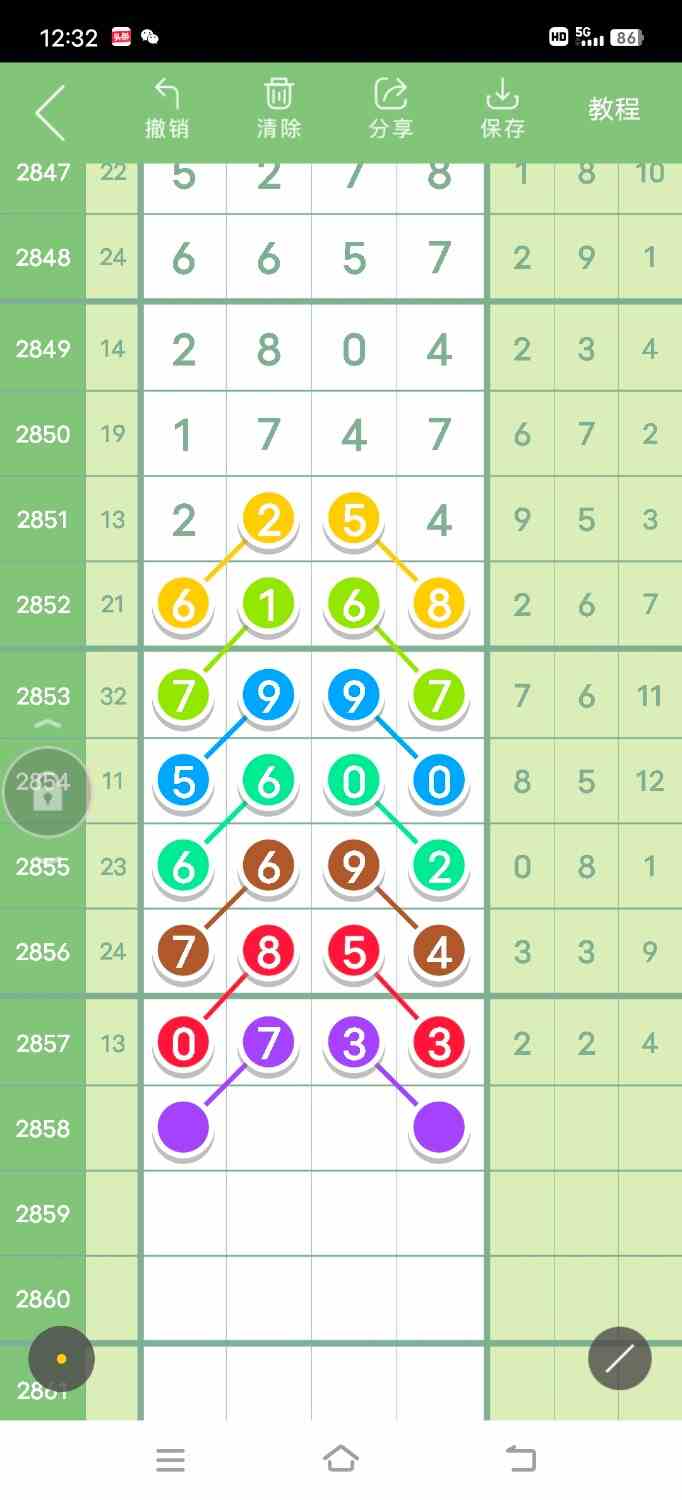Tap the system home button
Image resolution: width=682 pixels, height=1500 pixels.
click(341, 1459)
